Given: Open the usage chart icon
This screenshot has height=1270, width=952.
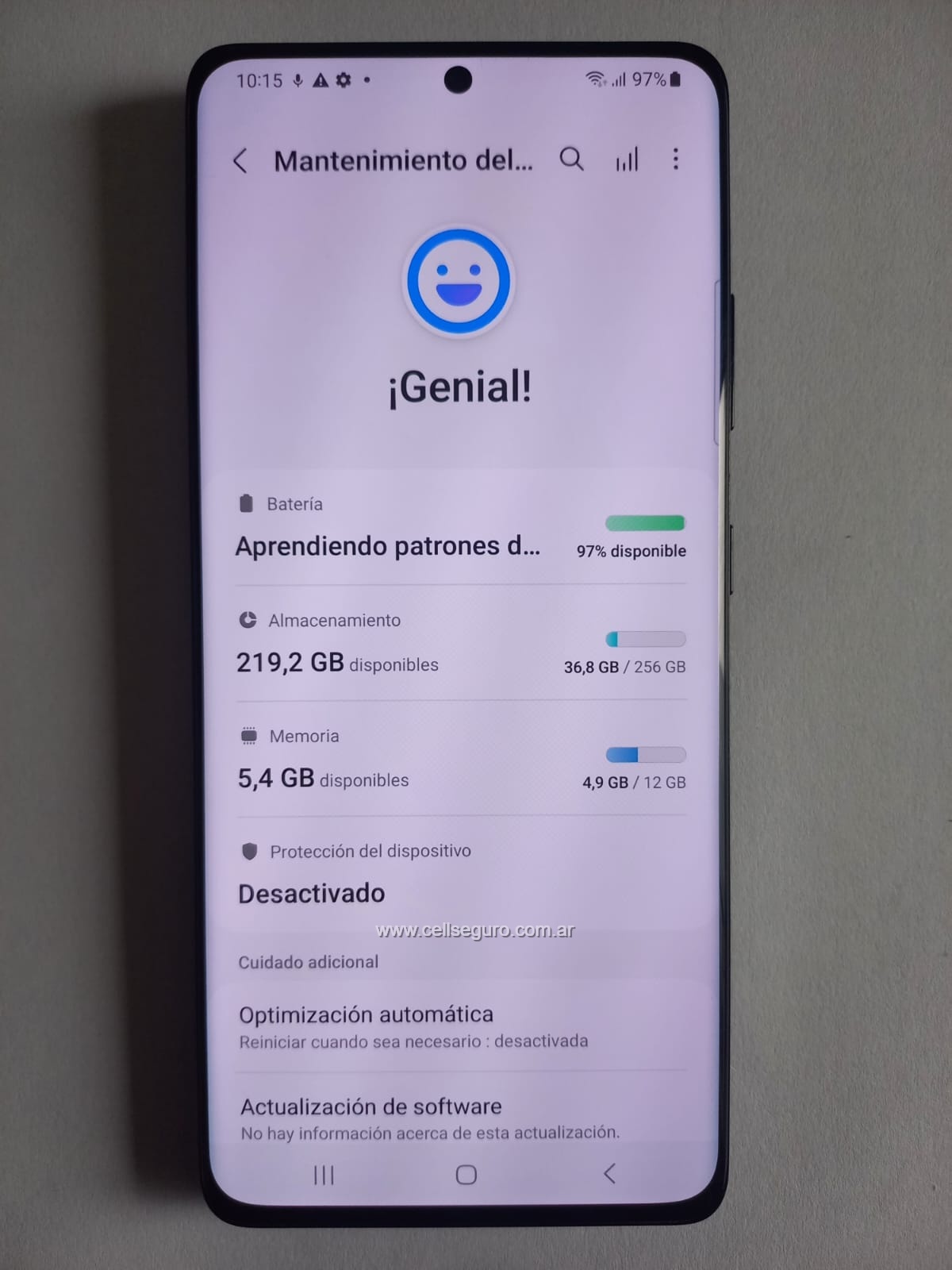Looking at the screenshot, I should 627,160.
